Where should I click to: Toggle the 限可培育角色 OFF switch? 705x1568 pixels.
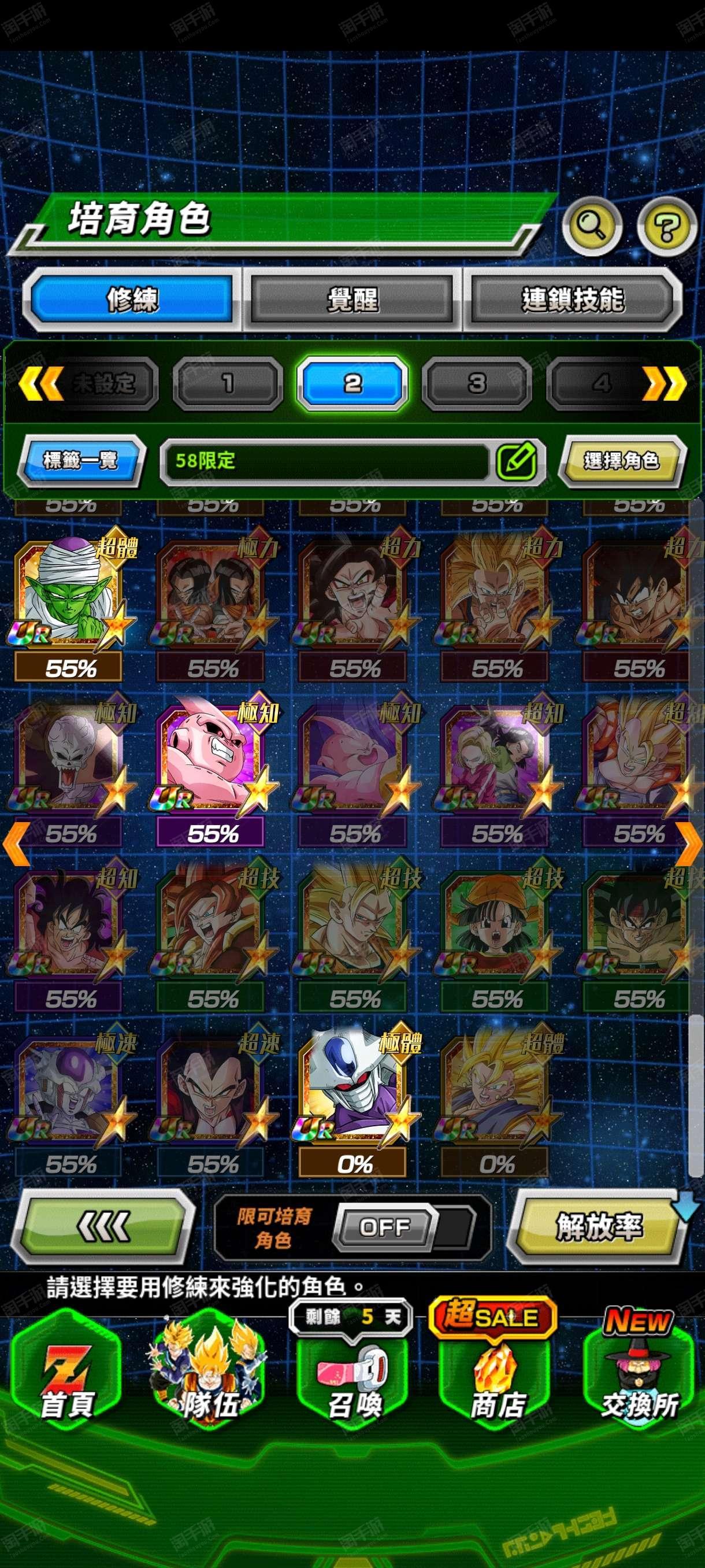386,1227
